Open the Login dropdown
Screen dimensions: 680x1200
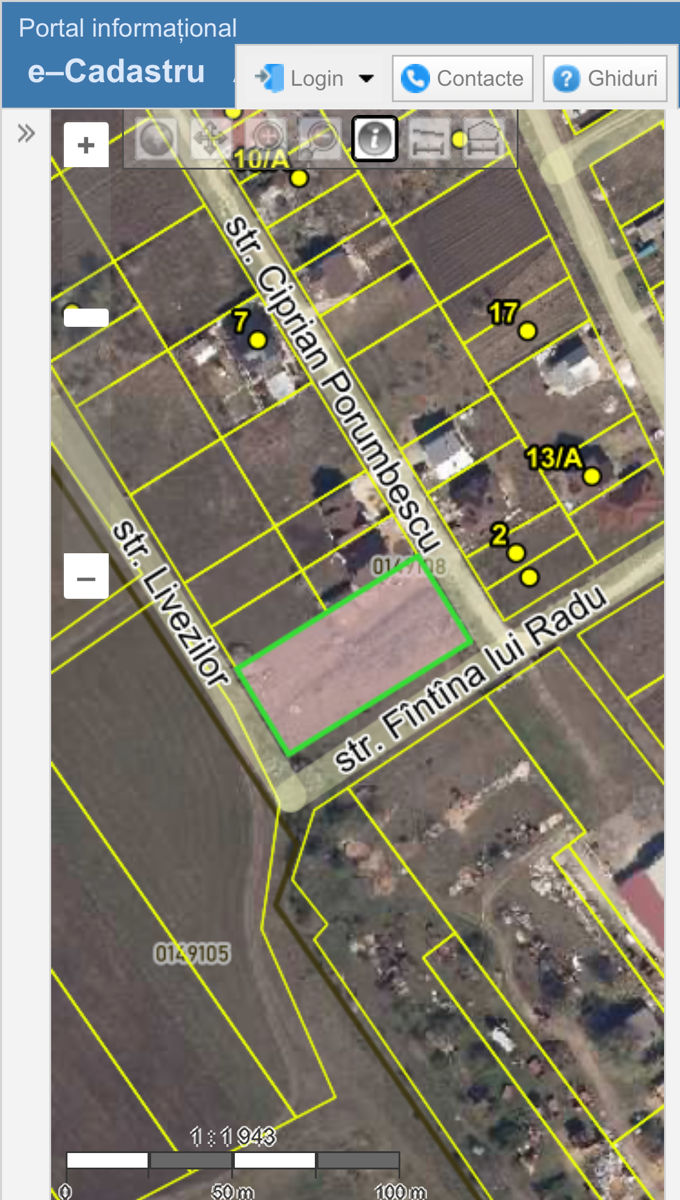313,78
